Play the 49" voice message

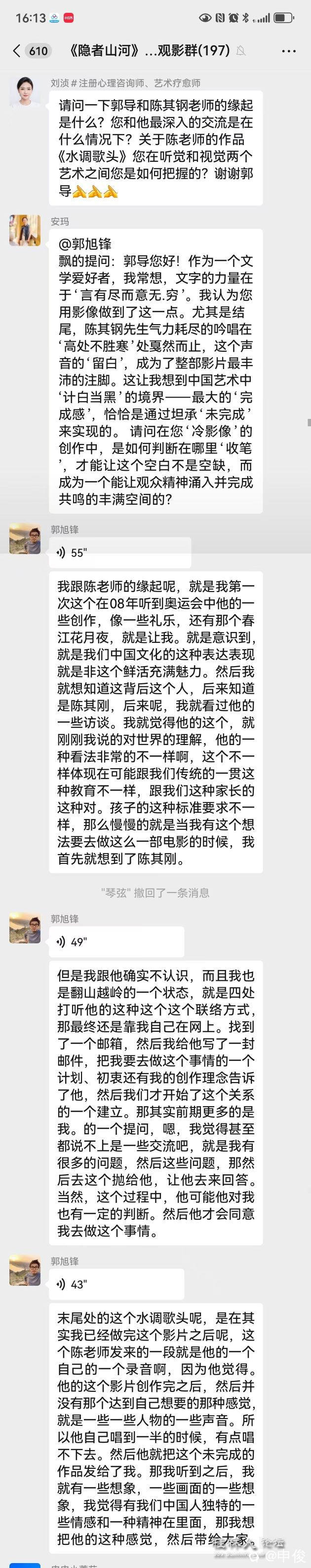pyautogui.click(x=116, y=942)
